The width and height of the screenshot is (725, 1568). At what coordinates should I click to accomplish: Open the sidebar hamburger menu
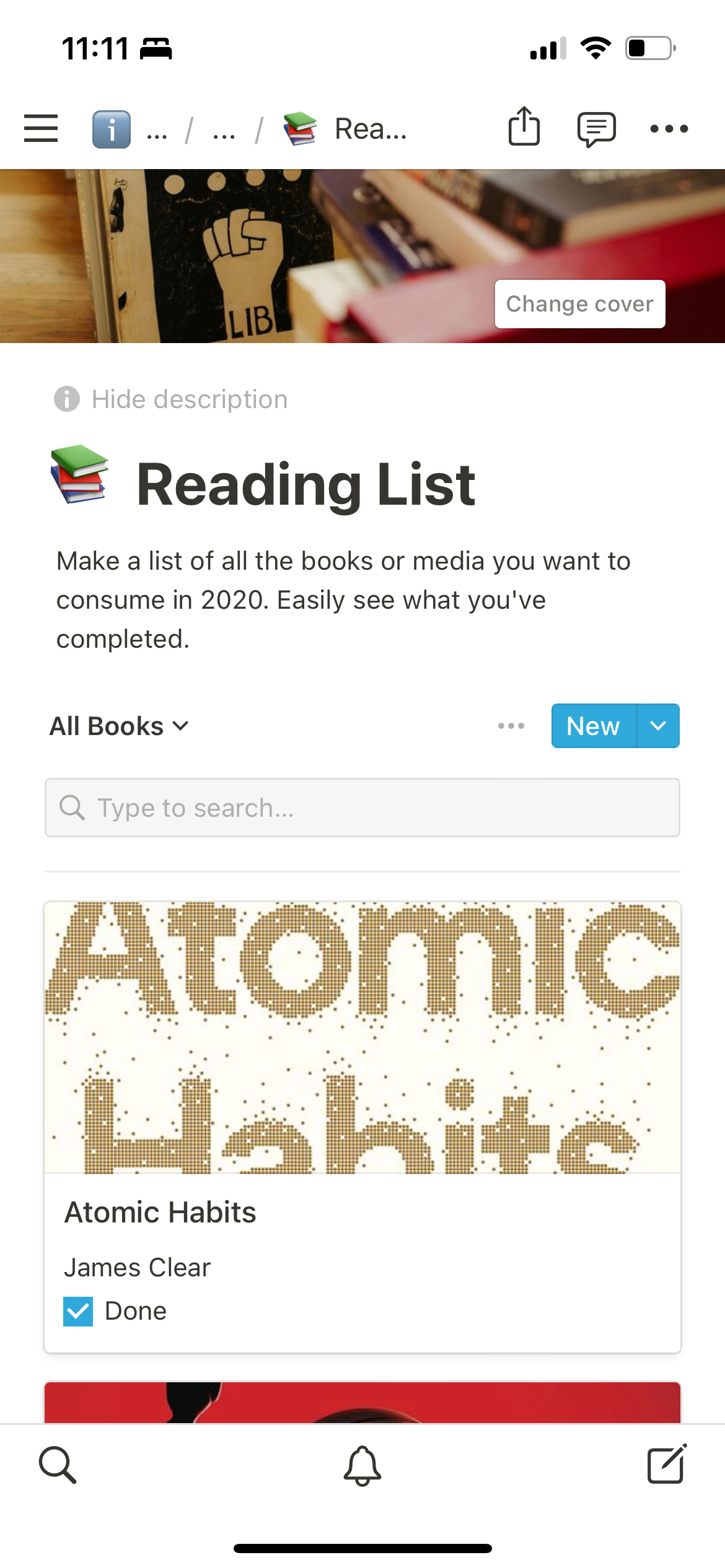[x=41, y=129]
